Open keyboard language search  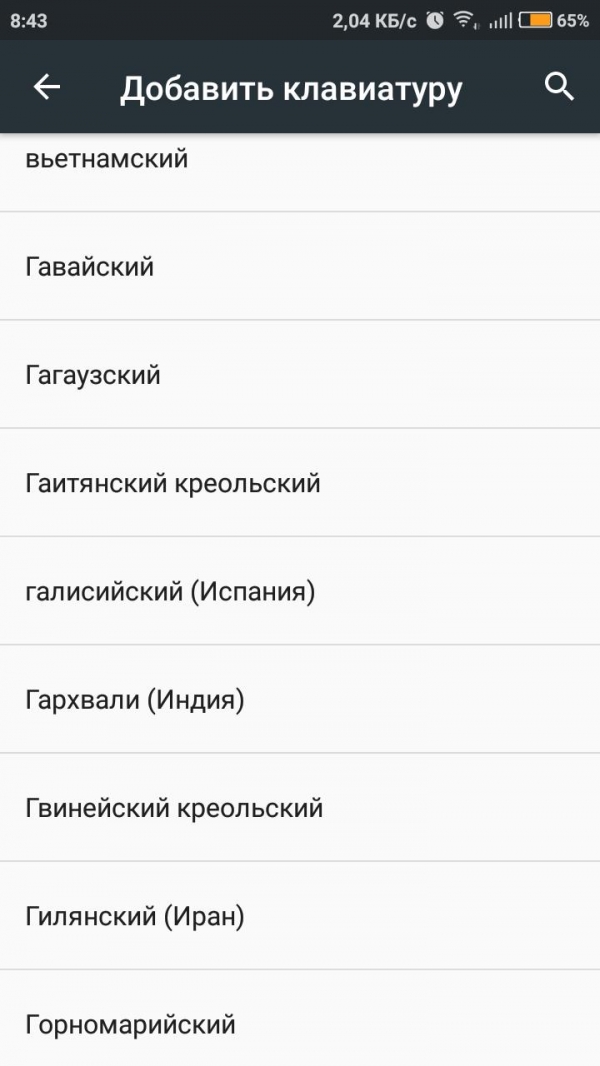(559, 88)
